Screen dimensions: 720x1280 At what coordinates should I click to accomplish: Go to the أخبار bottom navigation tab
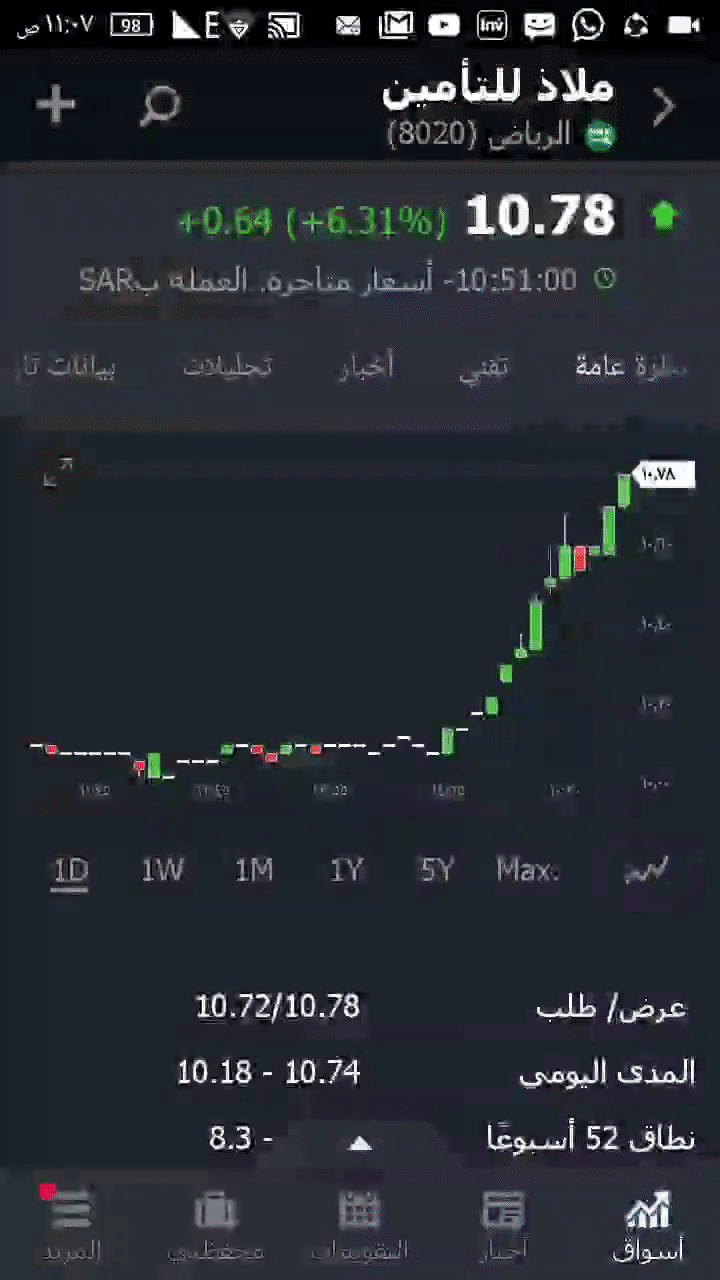coord(503,1224)
